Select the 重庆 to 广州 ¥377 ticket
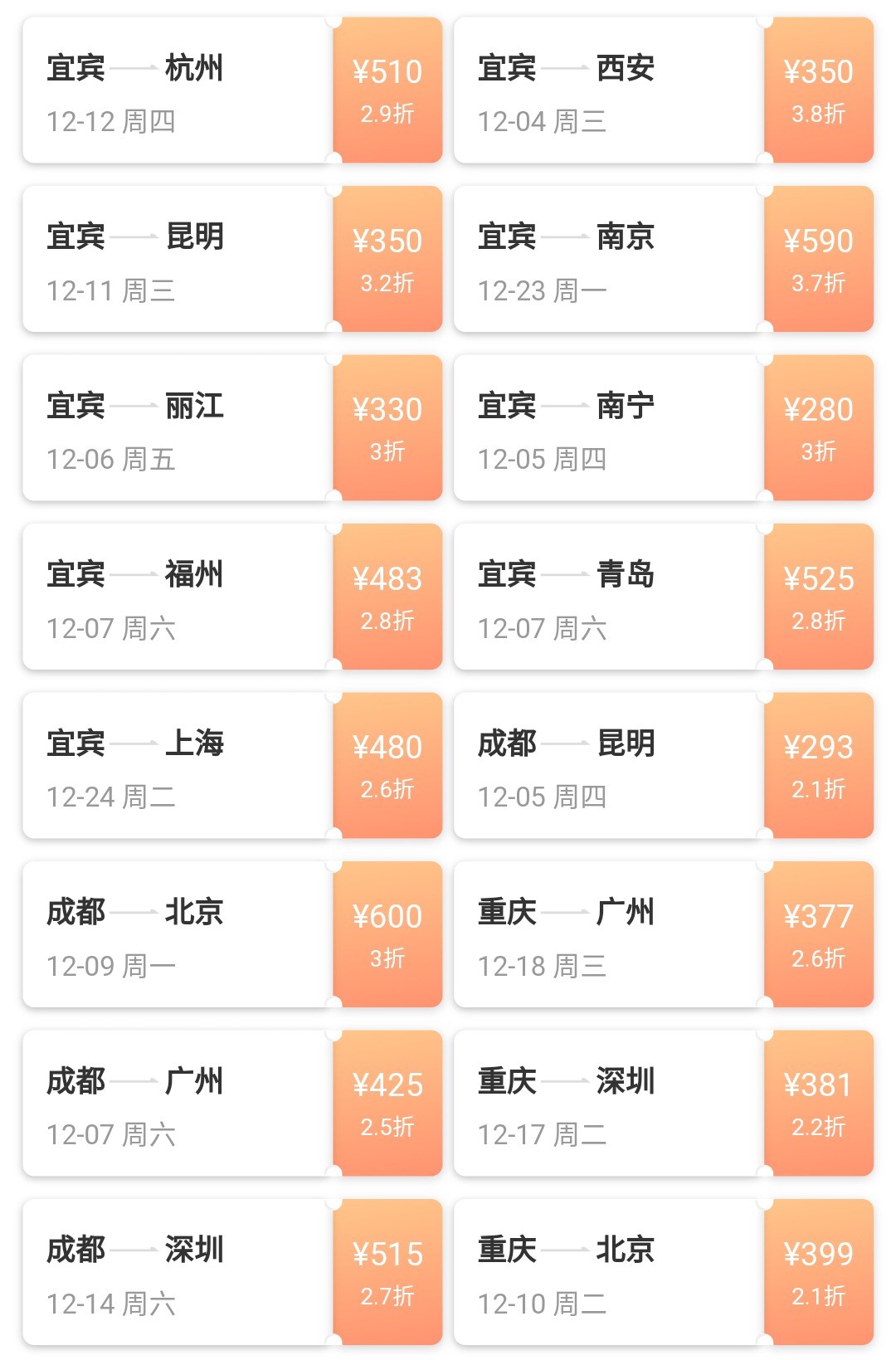The width and height of the screenshot is (896, 1360). pos(664,934)
